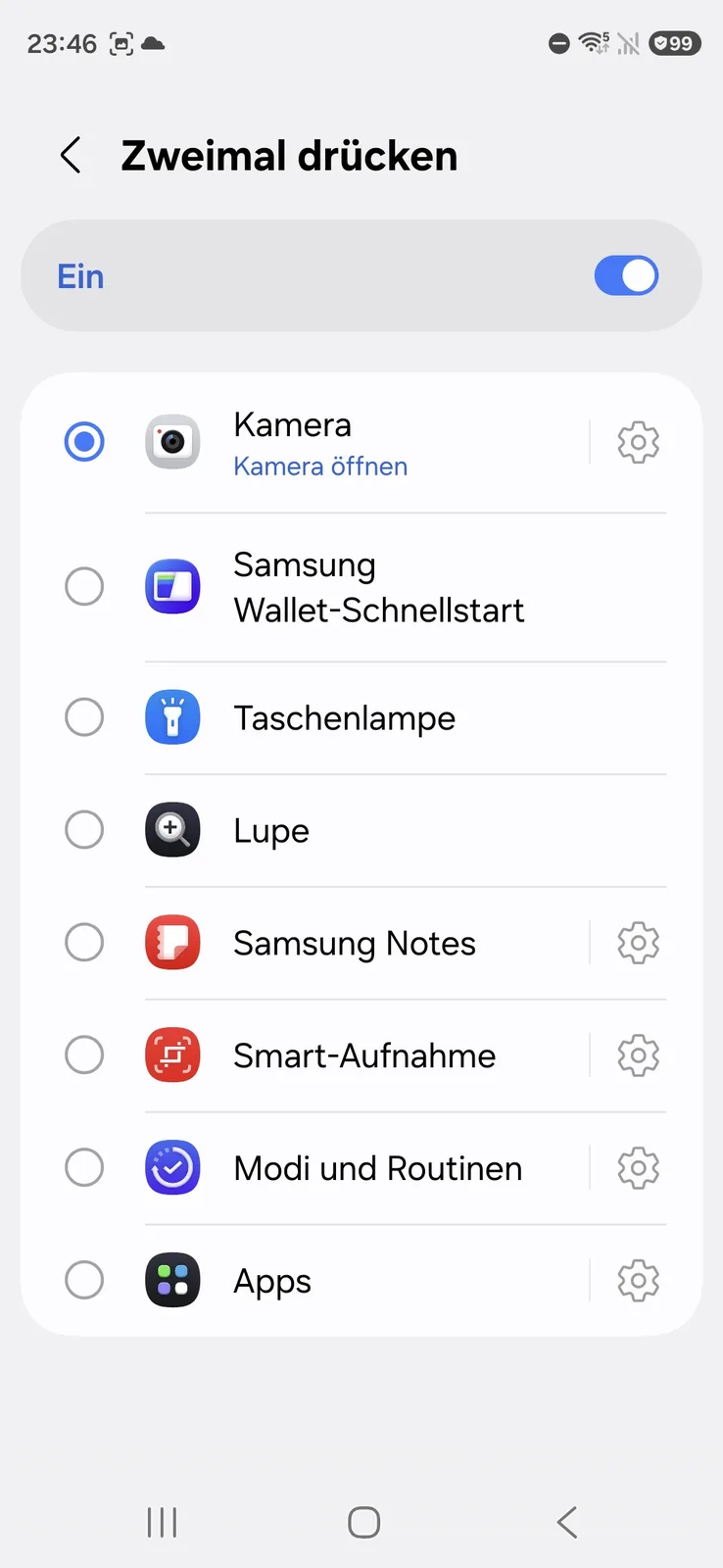Turn off the Ein switch
The width and height of the screenshot is (723, 1568).
[626, 276]
